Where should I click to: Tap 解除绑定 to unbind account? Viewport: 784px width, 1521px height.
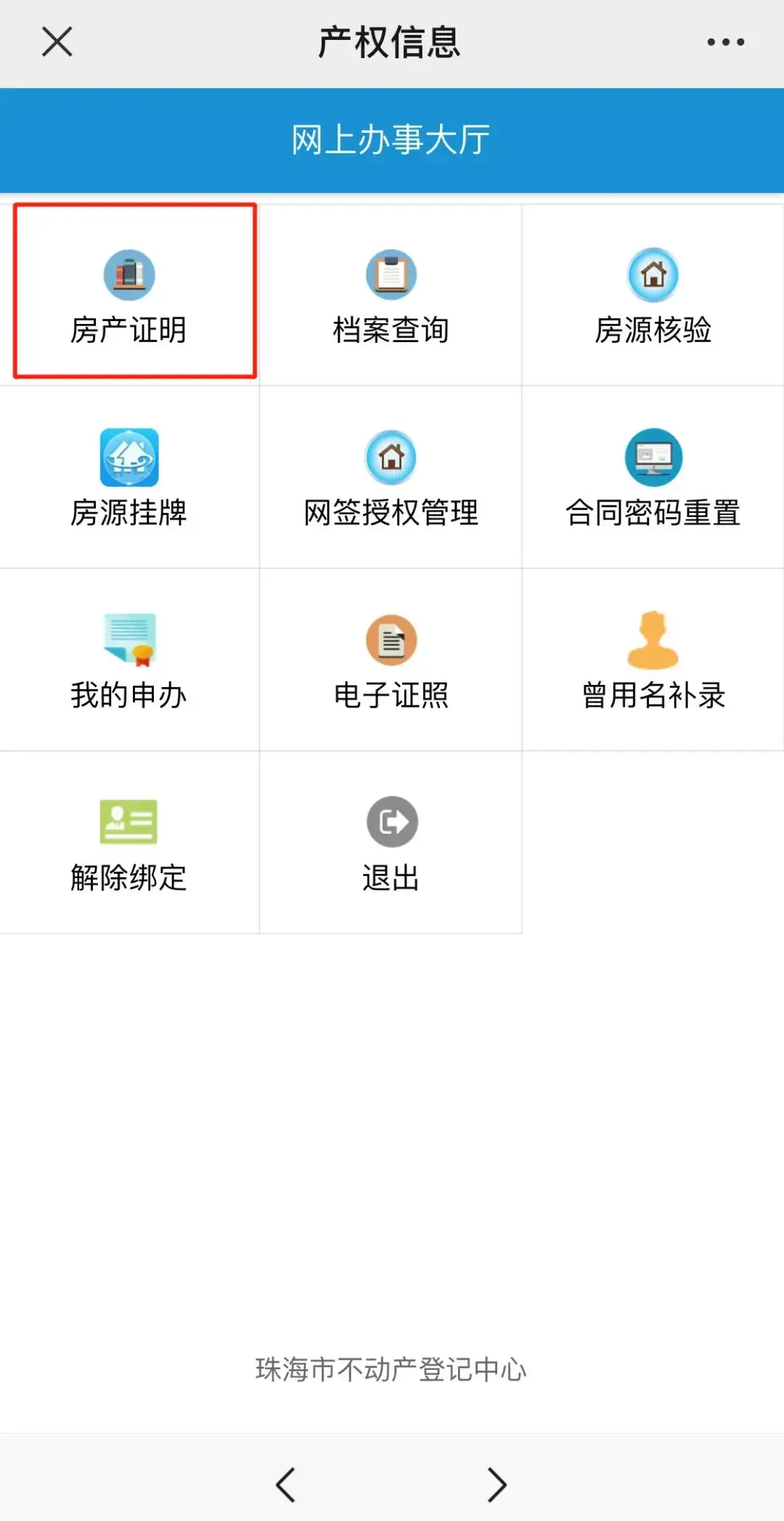click(x=129, y=843)
